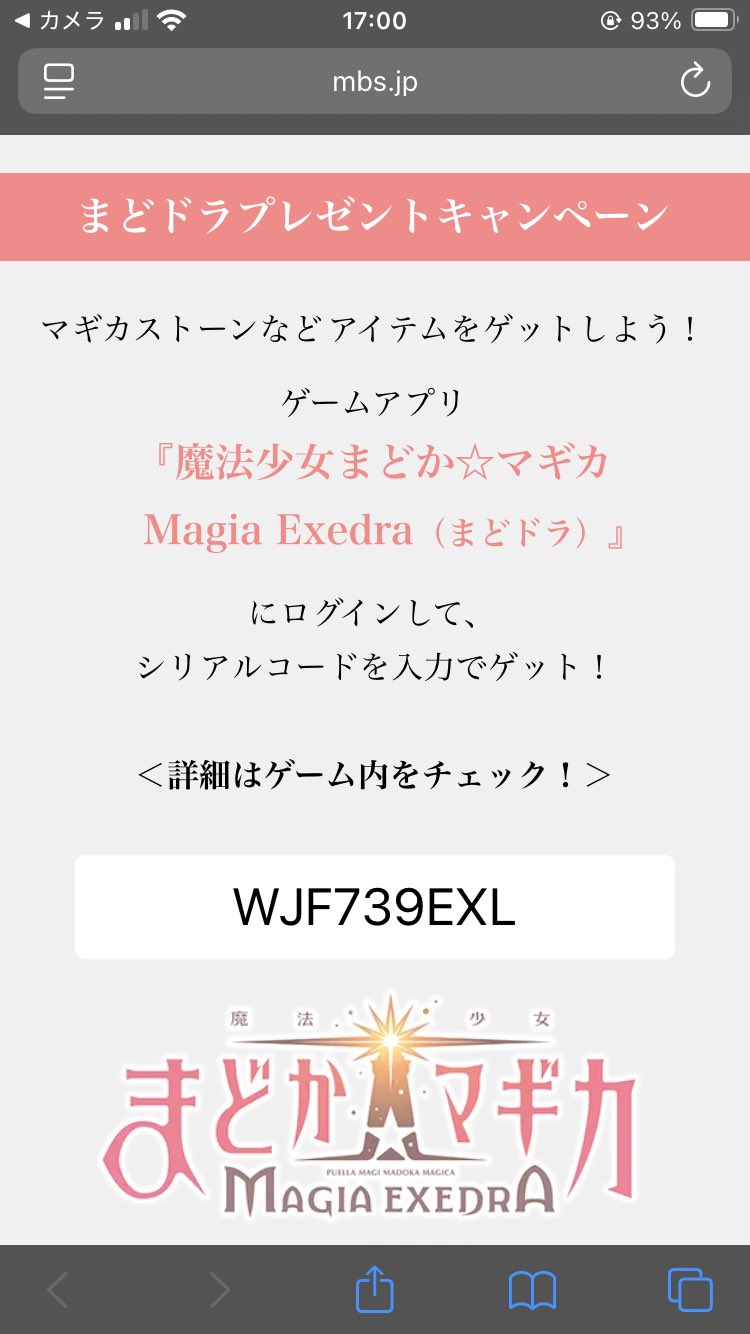Show all open Safari tabs
This screenshot has height=1334, width=750.
[x=689, y=1289]
